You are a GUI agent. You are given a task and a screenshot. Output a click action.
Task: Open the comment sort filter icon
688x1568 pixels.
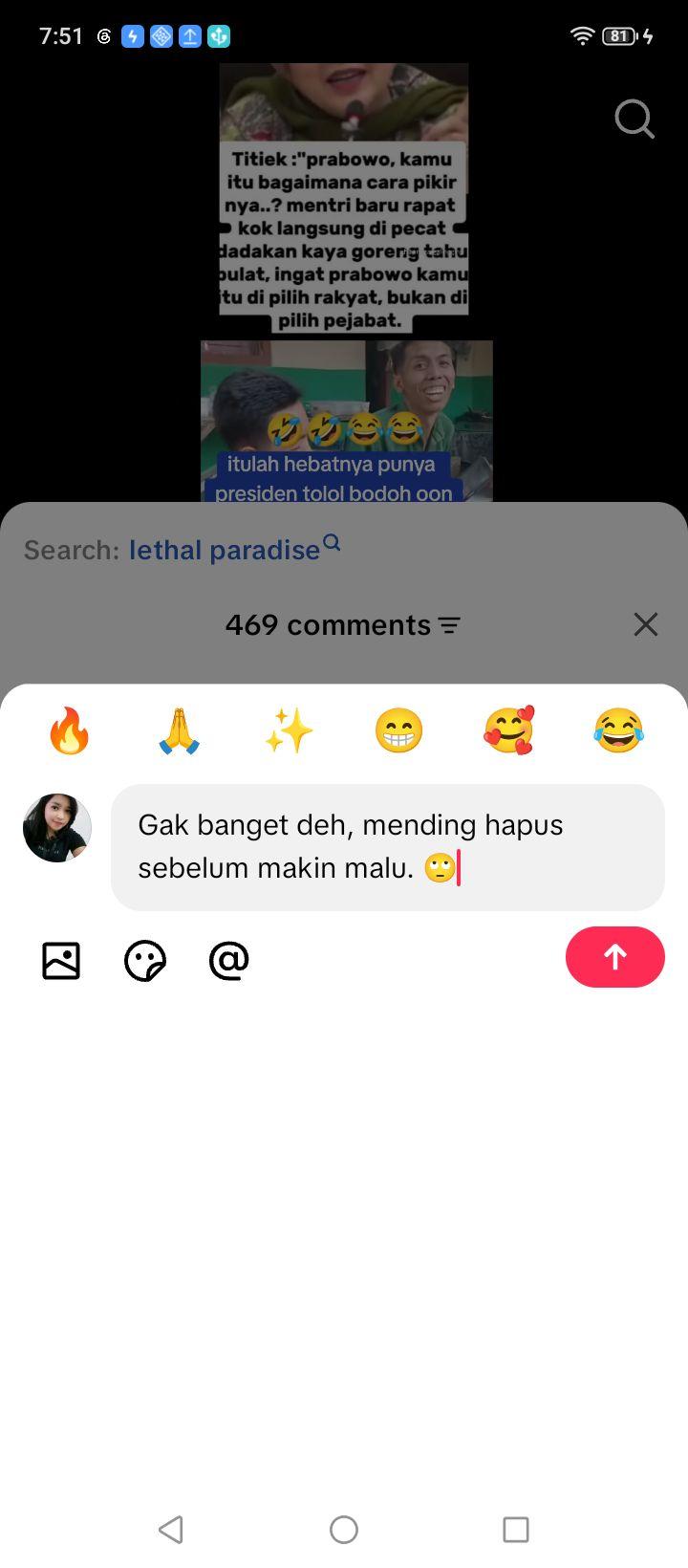(449, 625)
